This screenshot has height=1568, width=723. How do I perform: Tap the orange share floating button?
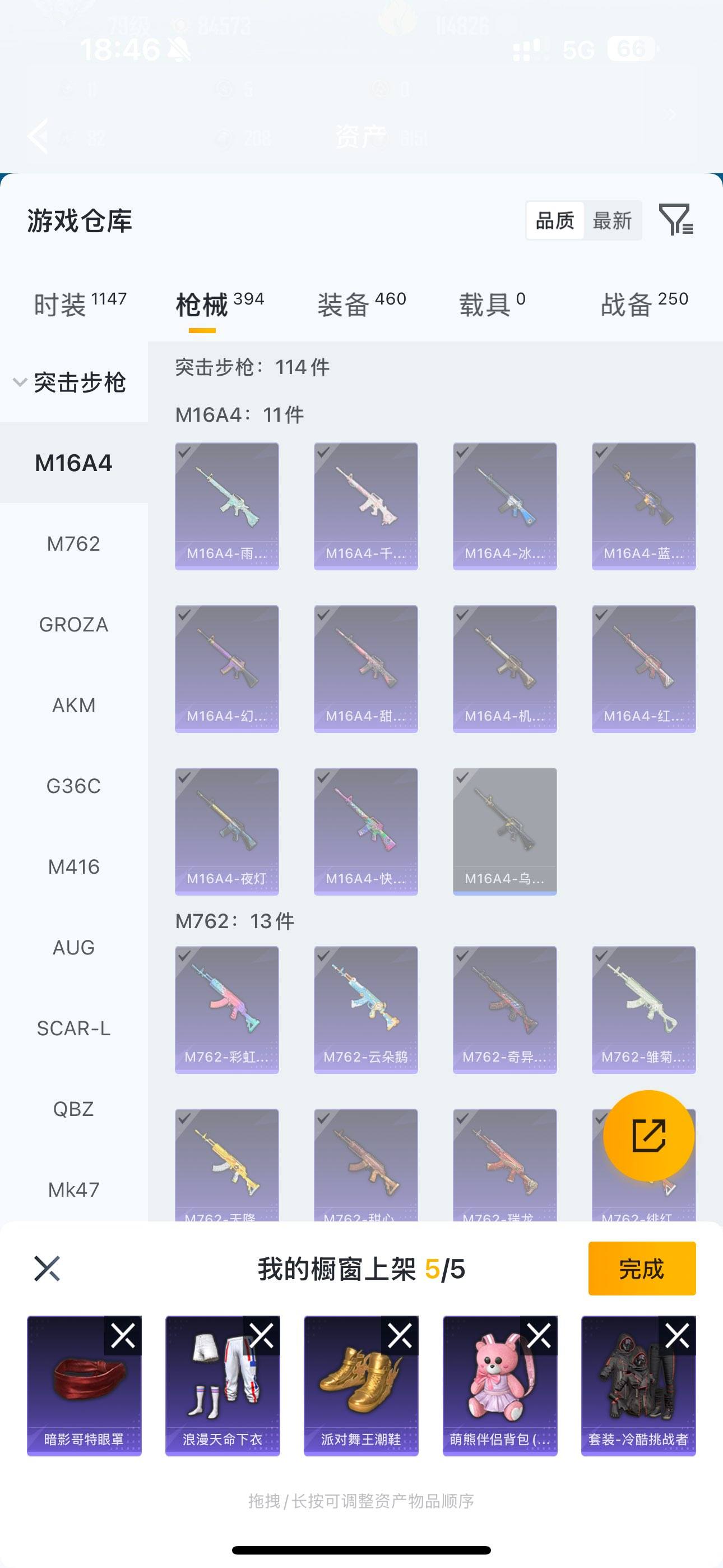(648, 1135)
